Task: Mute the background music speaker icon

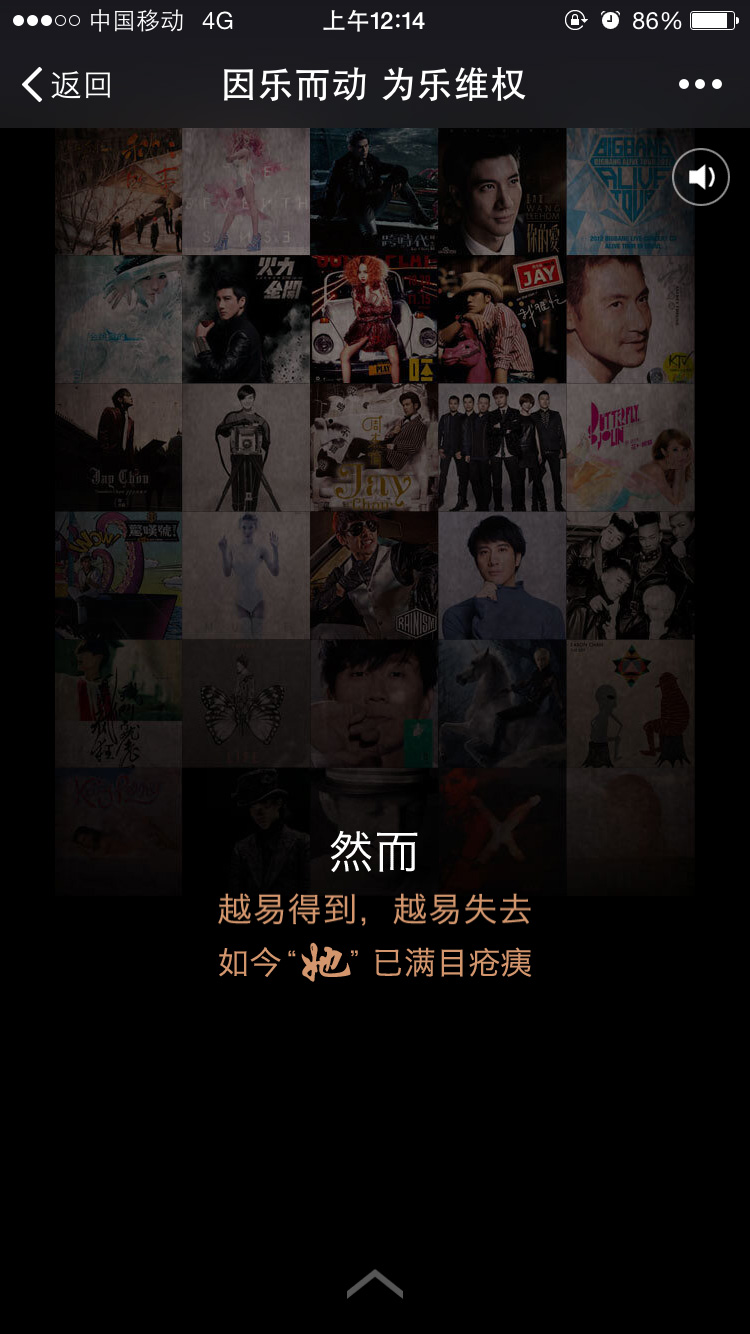Action: pyautogui.click(x=701, y=177)
